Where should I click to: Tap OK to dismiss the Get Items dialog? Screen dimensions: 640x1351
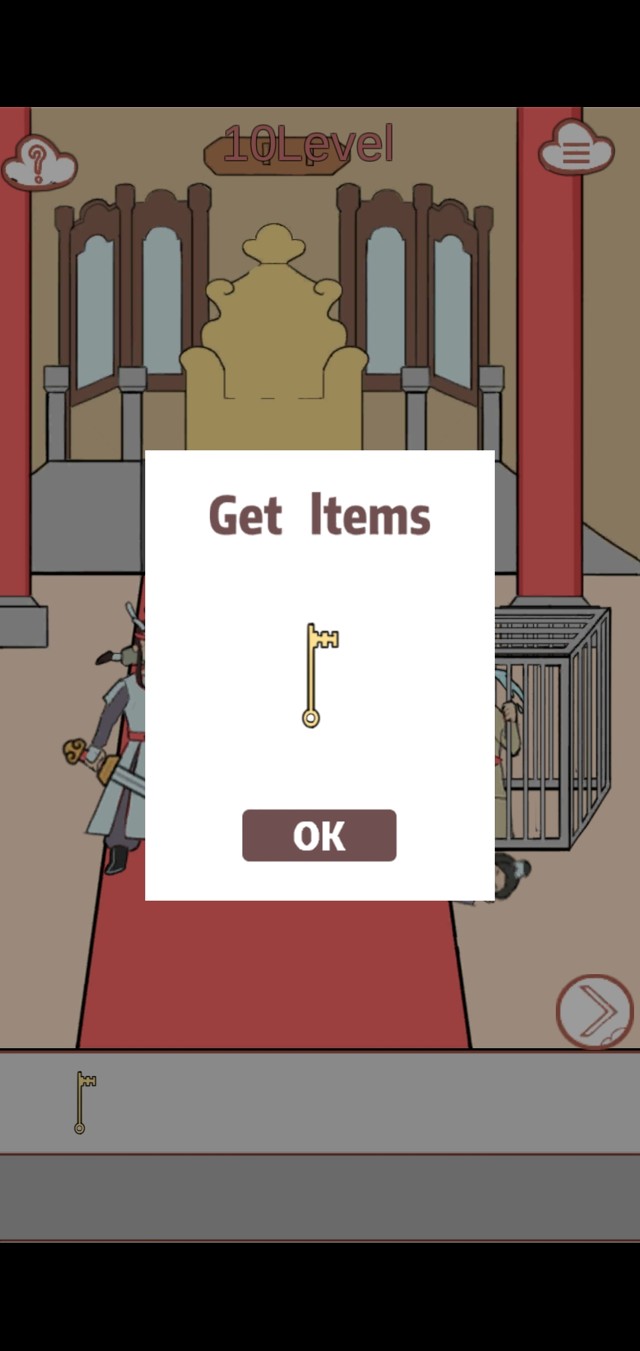click(x=319, y=836)
